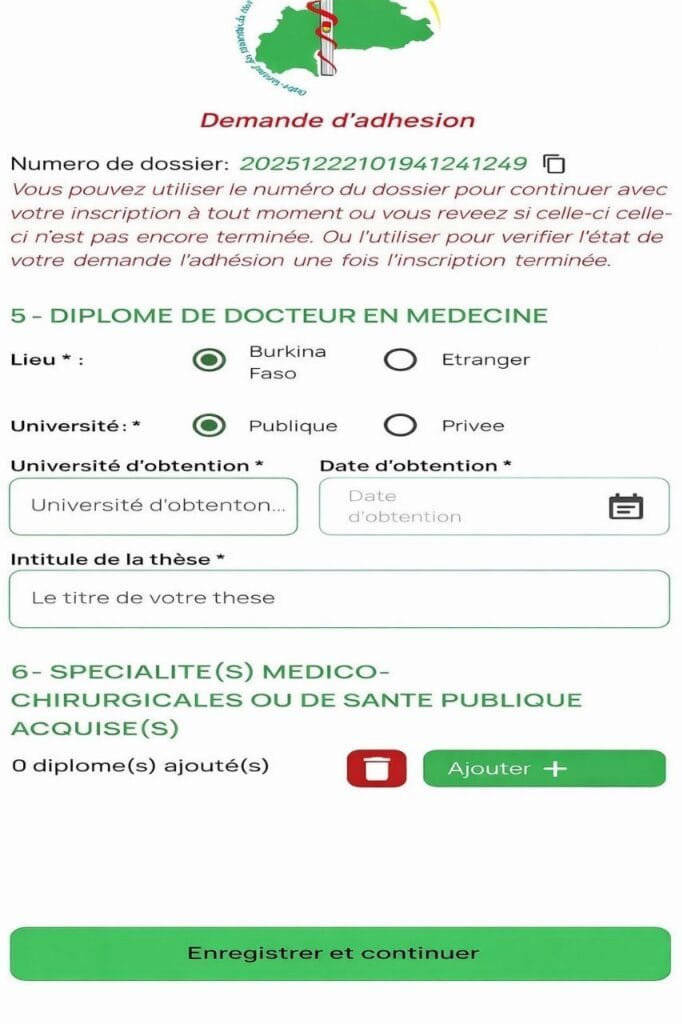This screenshot has width=682, height=1024.
Task: Copy the dossier number
Action: [x=554, y=163]
